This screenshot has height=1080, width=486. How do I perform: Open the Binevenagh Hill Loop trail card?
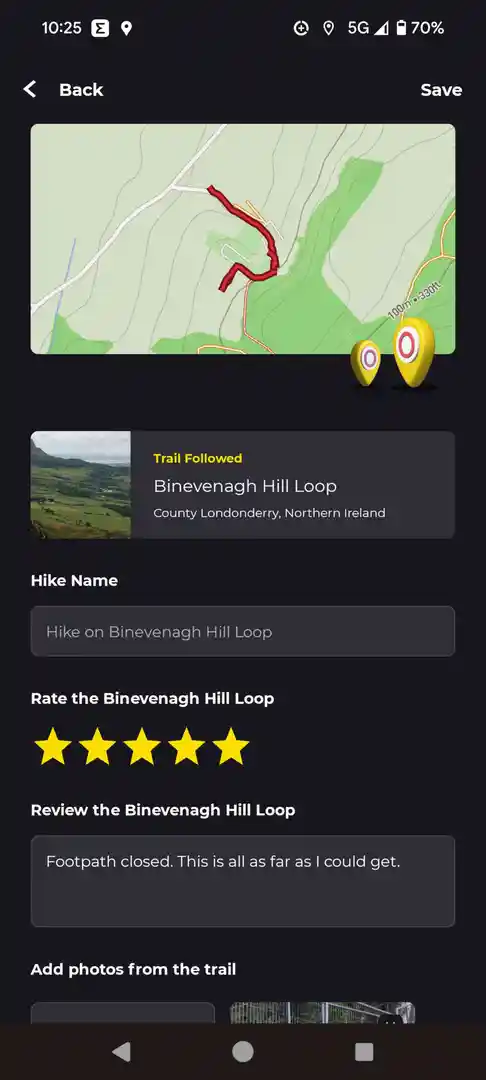pyautogui.click(x=243, y=485)
